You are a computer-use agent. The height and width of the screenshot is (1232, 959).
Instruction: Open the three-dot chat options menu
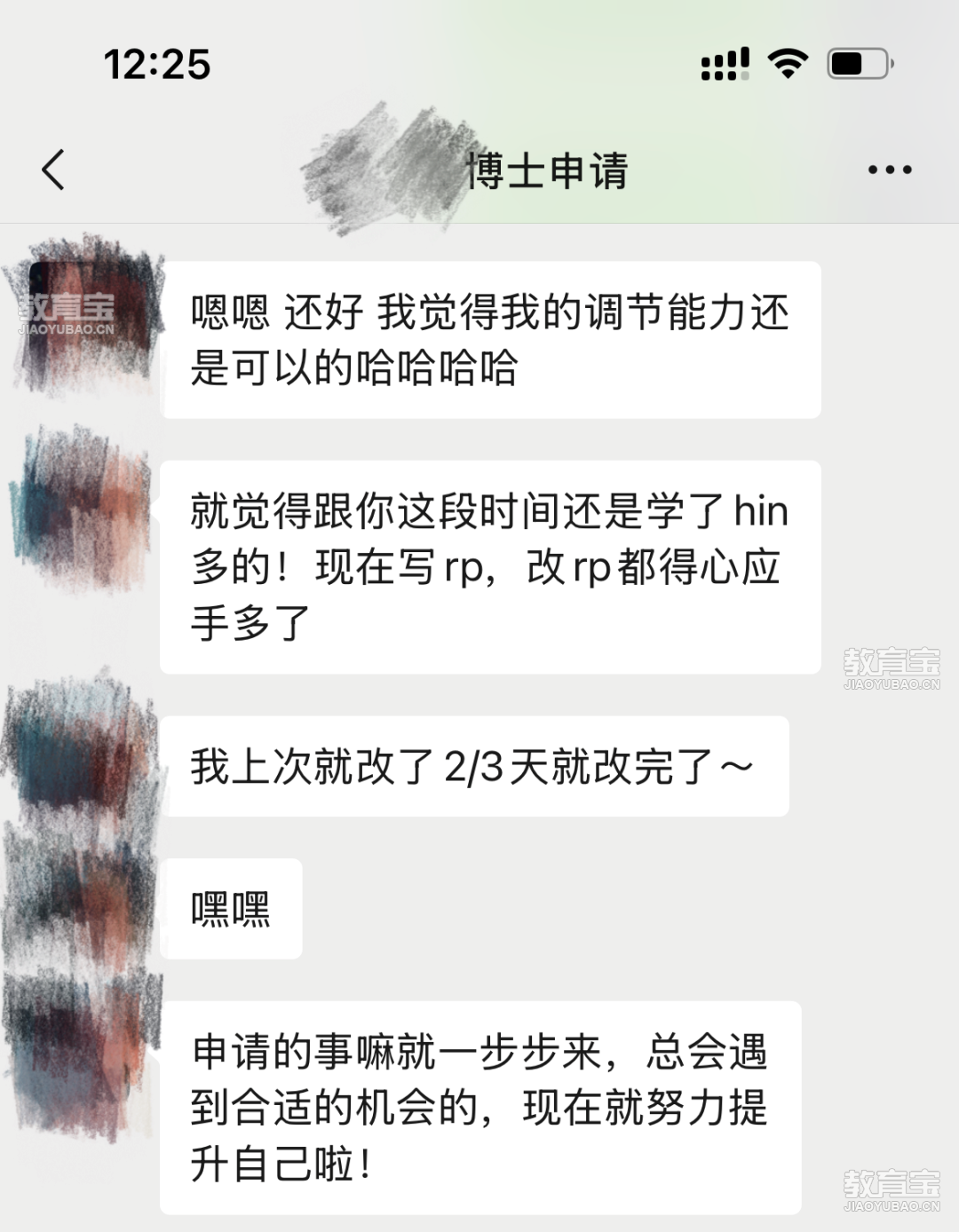(889, 170)
